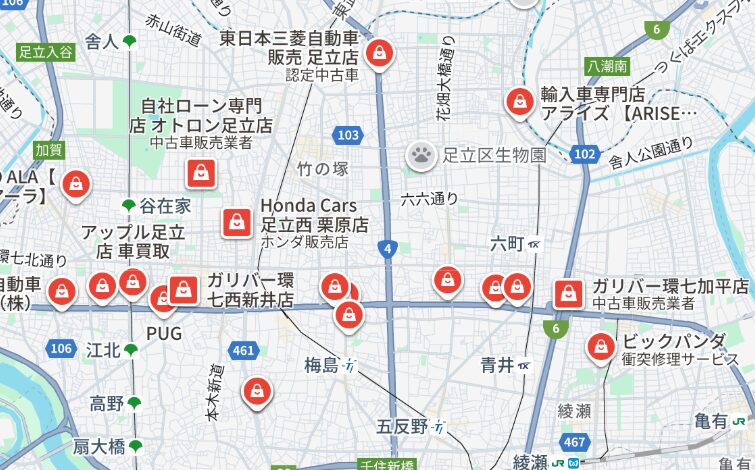Tap the ビックパンダ map marker
755x470 pixels.
pos(600,346)
